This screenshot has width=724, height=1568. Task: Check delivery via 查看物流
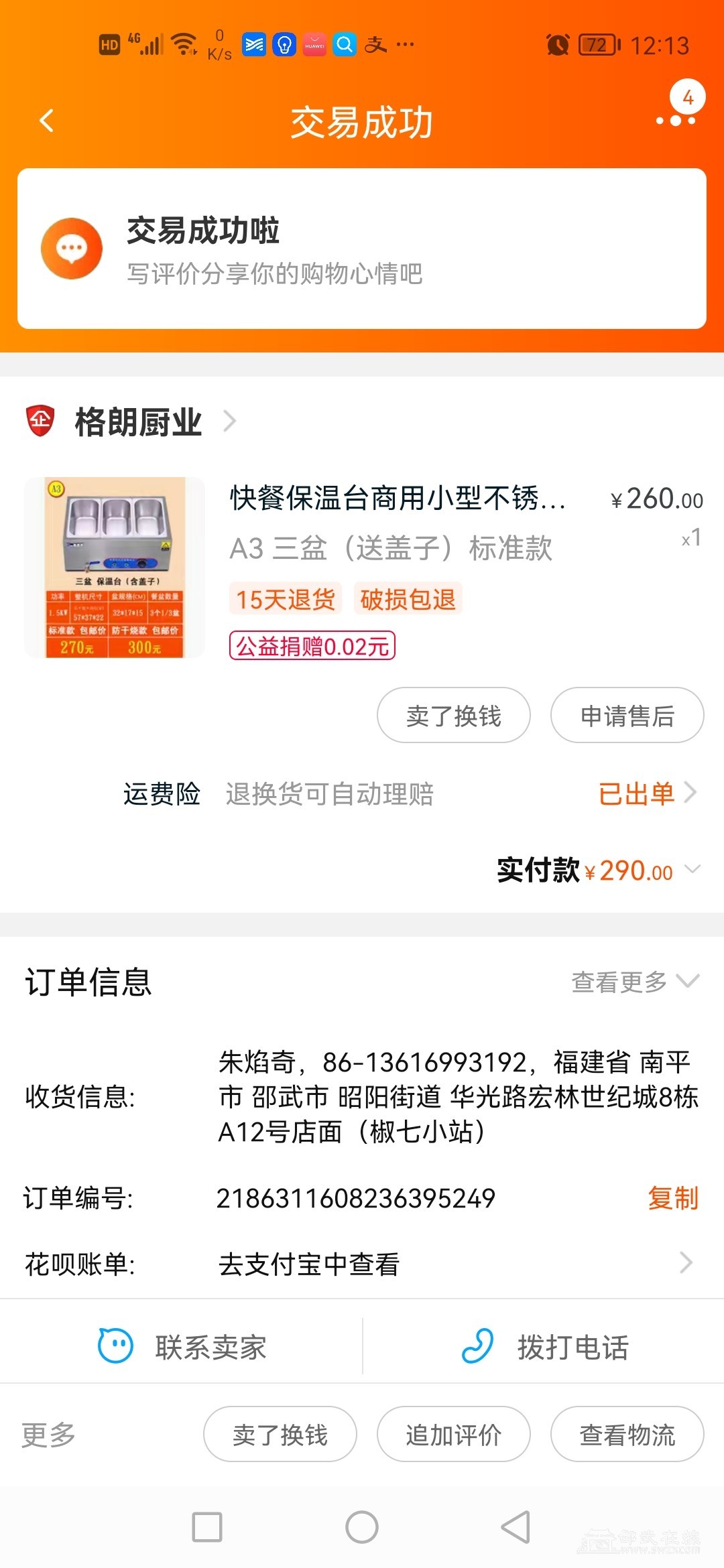click(x=627, y=1435)
